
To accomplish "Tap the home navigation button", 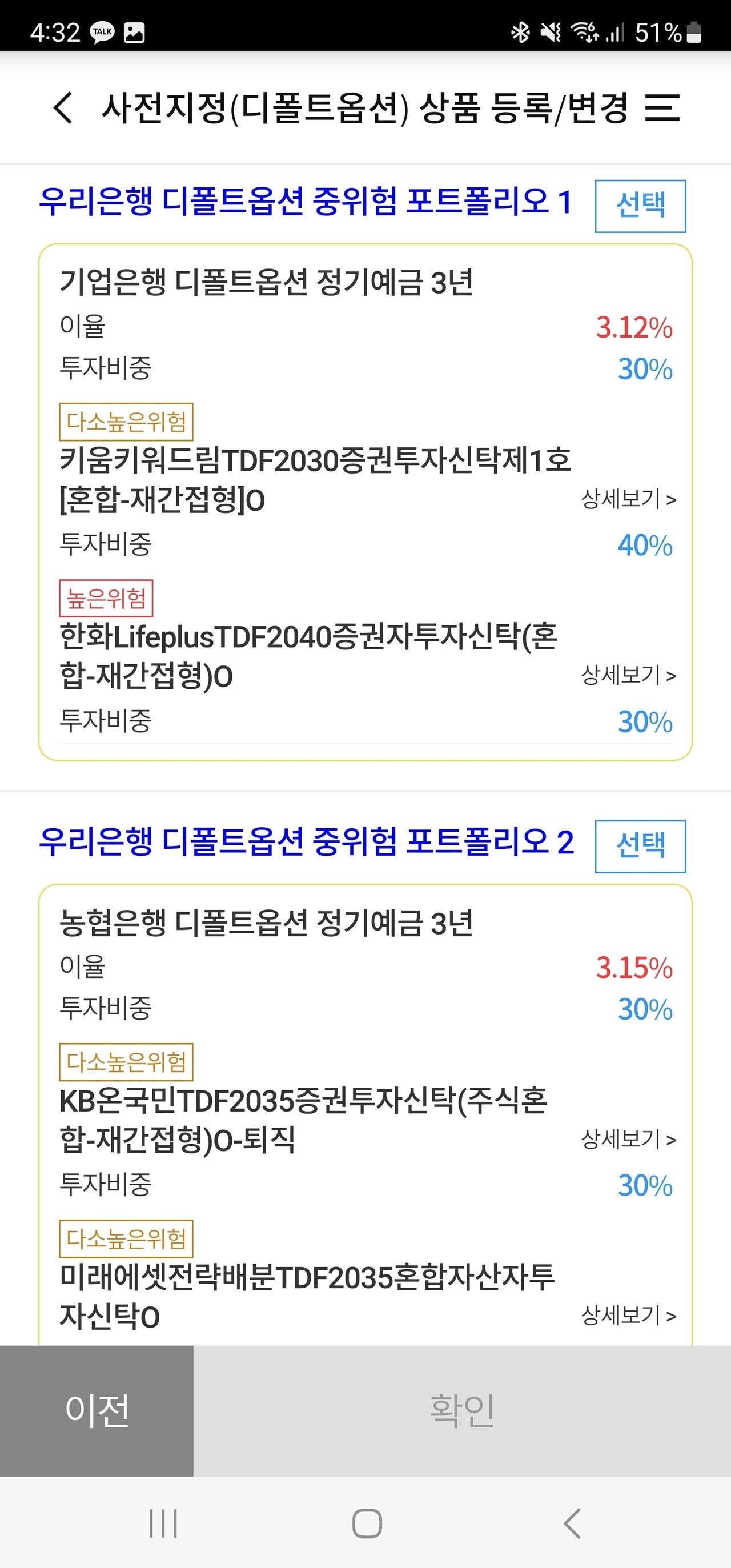I will tap(365, 1523).
